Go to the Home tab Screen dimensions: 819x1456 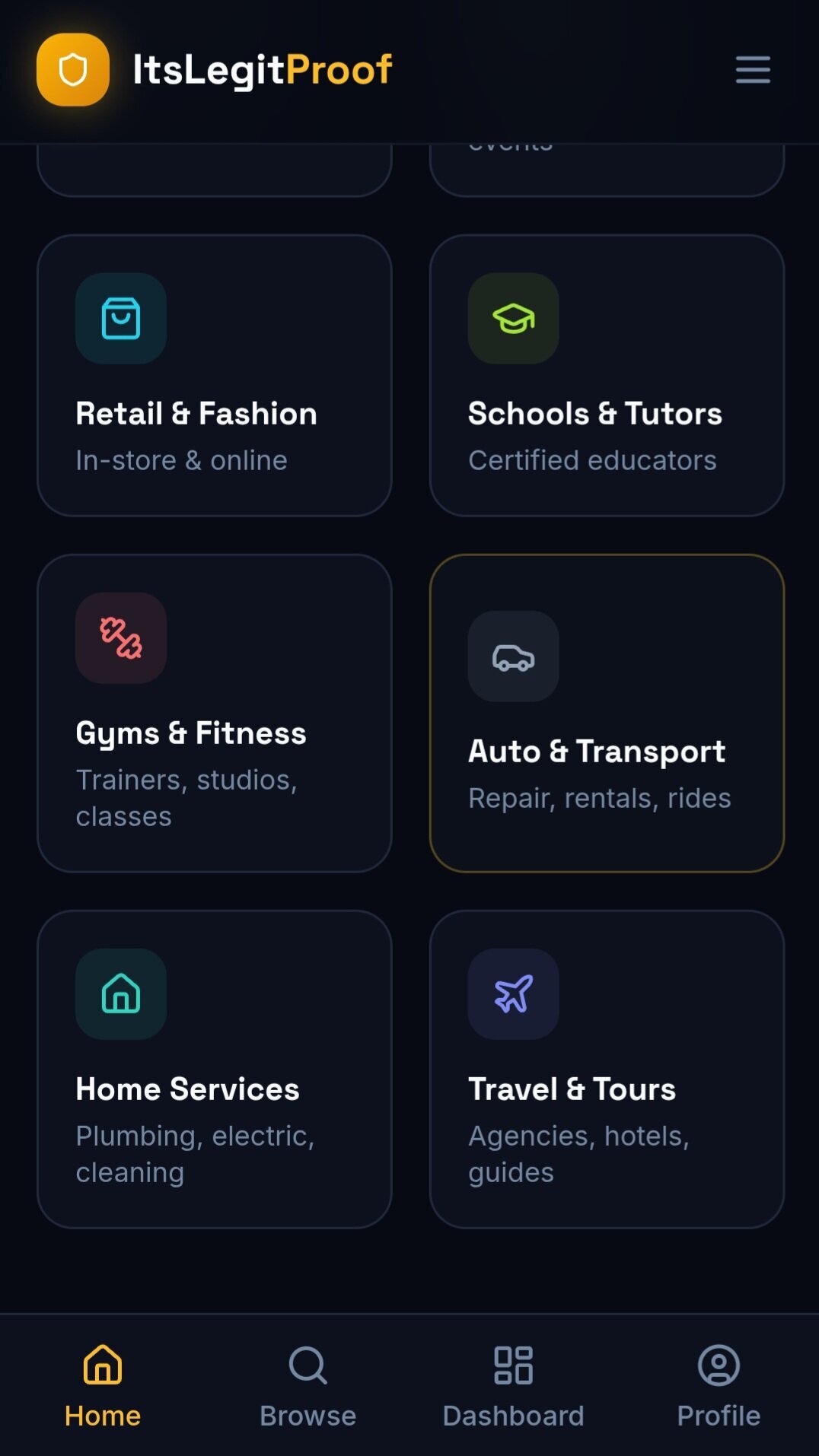pyautogui.click(x=103, y=1385)
